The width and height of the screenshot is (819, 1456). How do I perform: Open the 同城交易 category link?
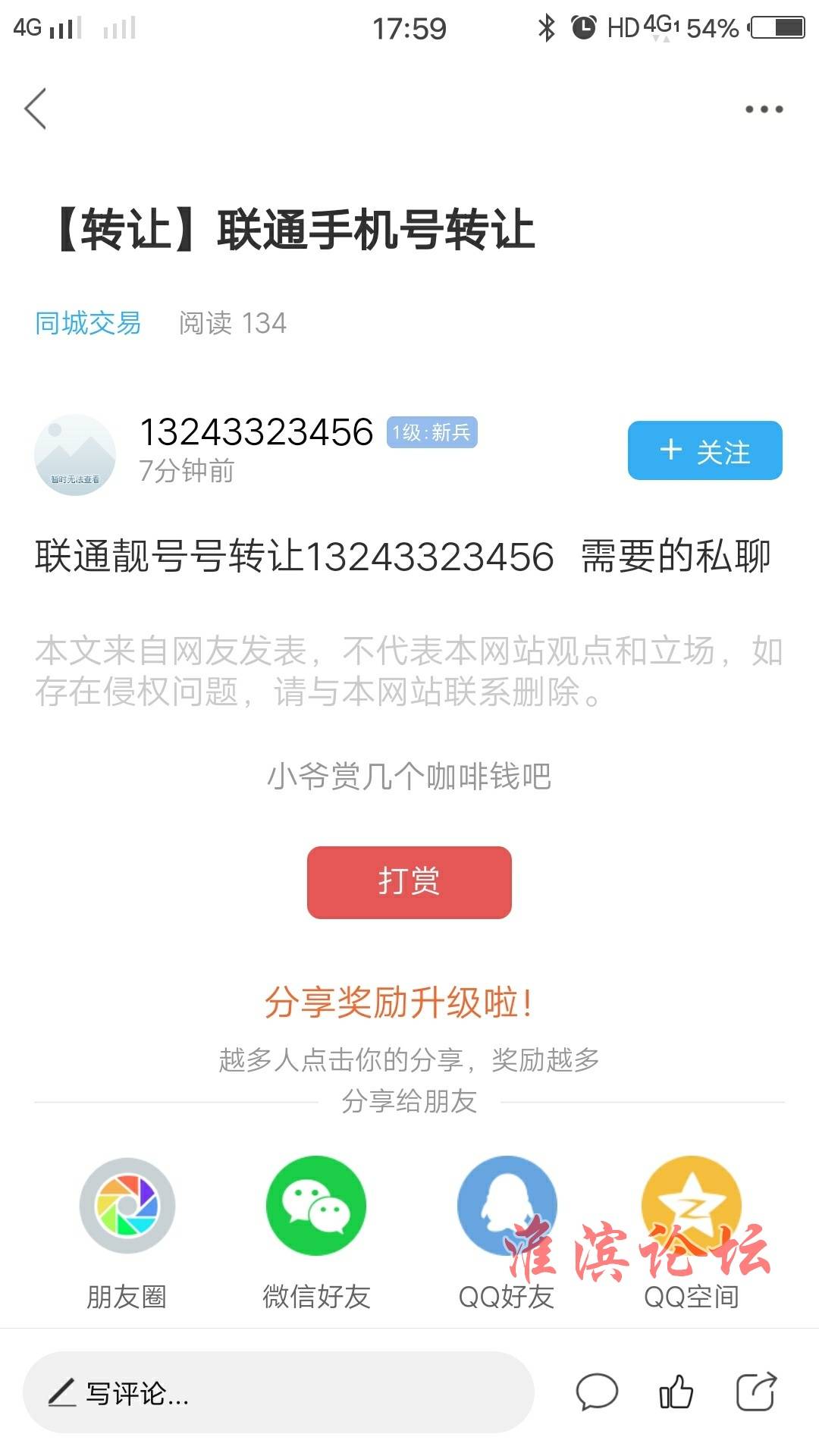click(x=88, y=323)
